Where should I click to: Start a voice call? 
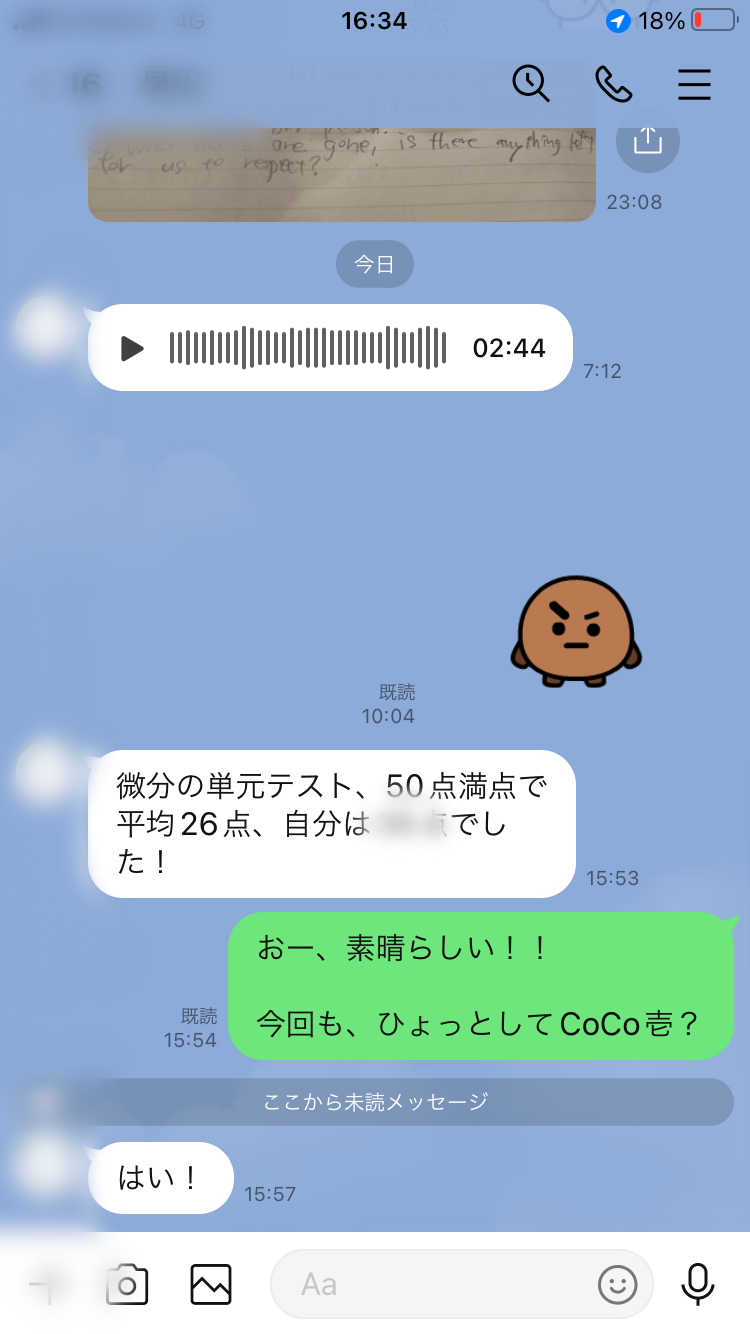[x=613, y=84]
